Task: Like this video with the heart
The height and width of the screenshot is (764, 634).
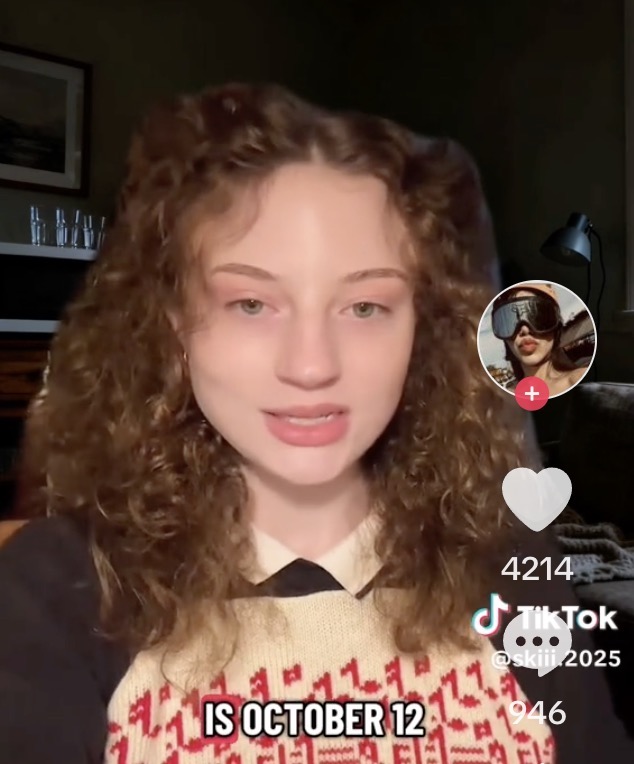Action: click(537, 498)
